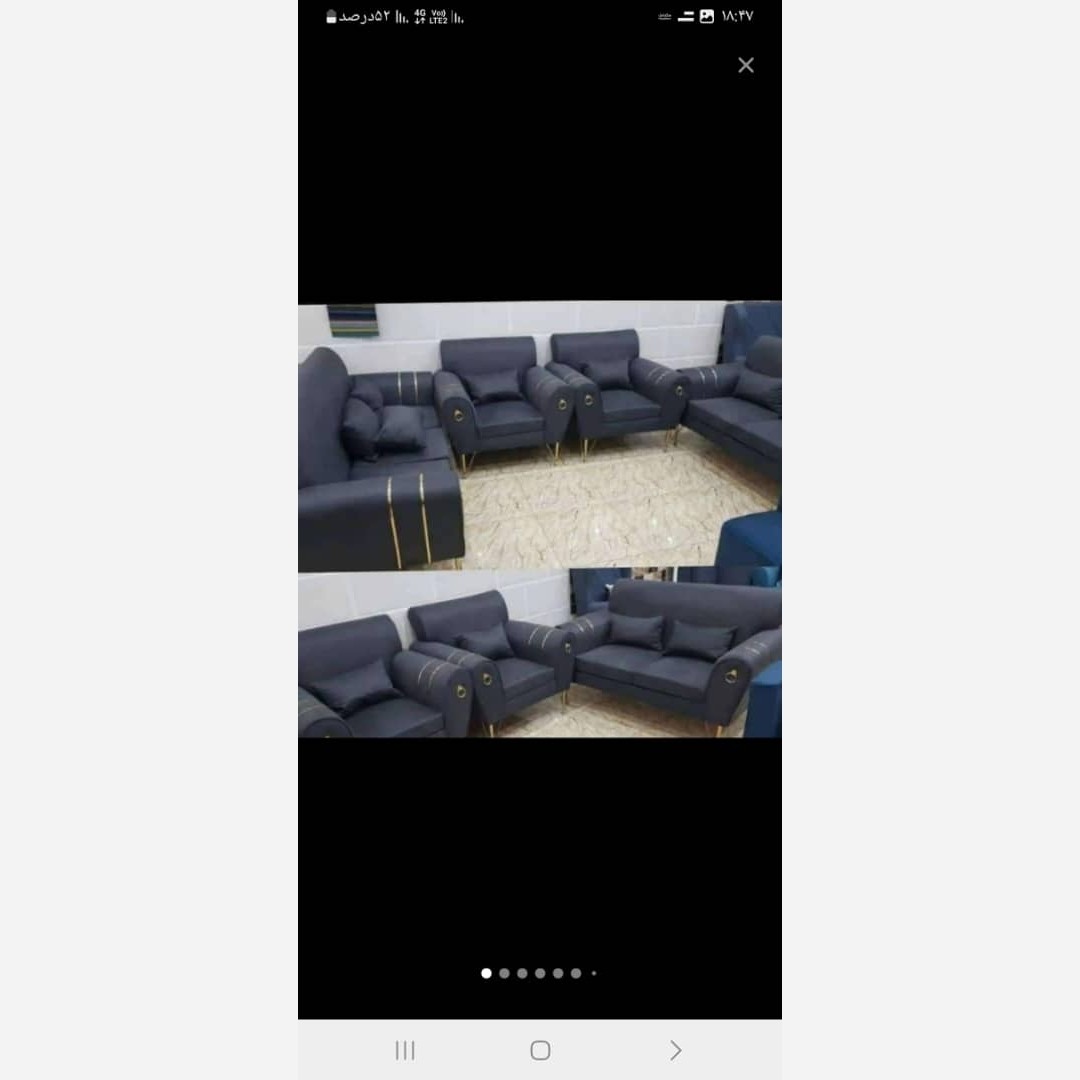Go to the home screen
1080x1080 pixels.
[x=540, y=1050]
